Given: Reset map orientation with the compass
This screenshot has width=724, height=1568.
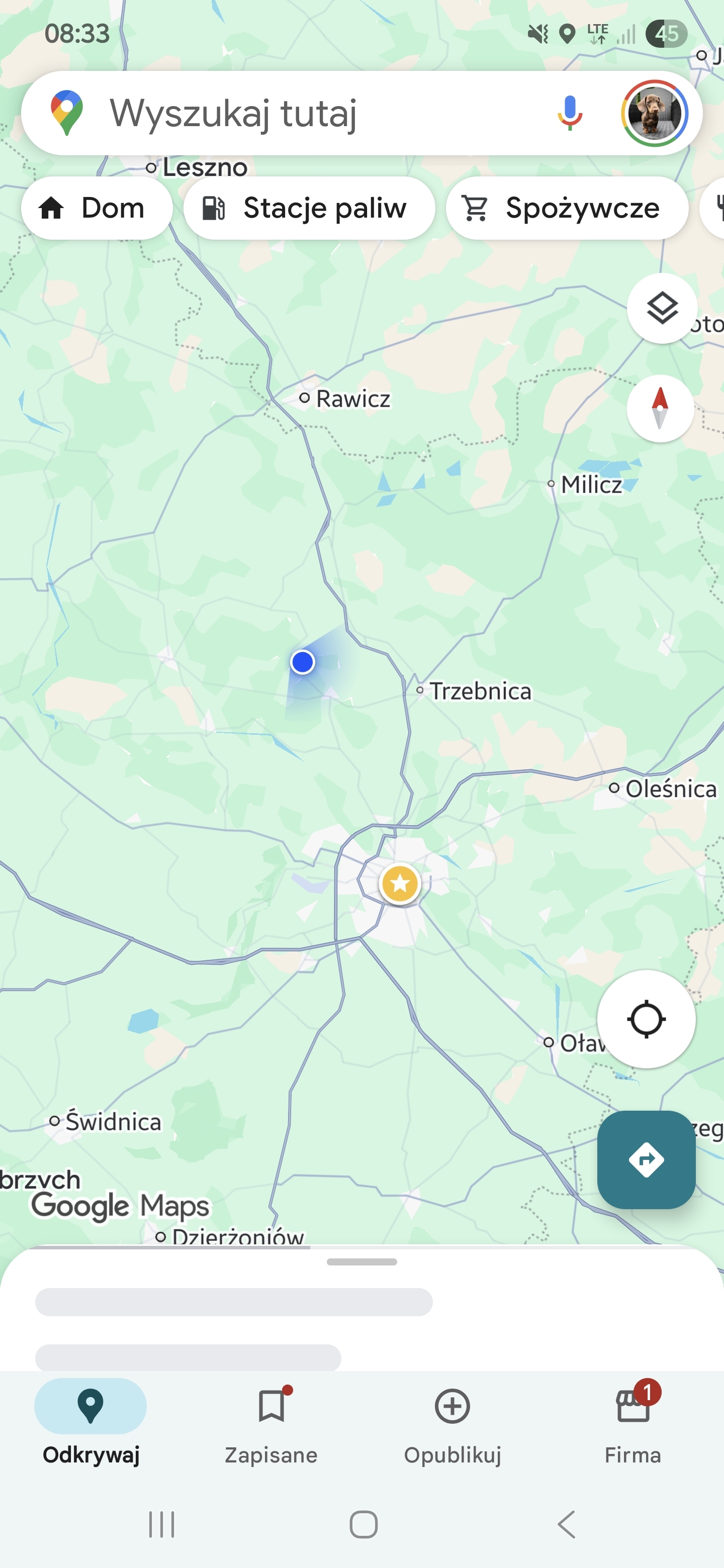Looking at the screenshot, I should [660, 409].
